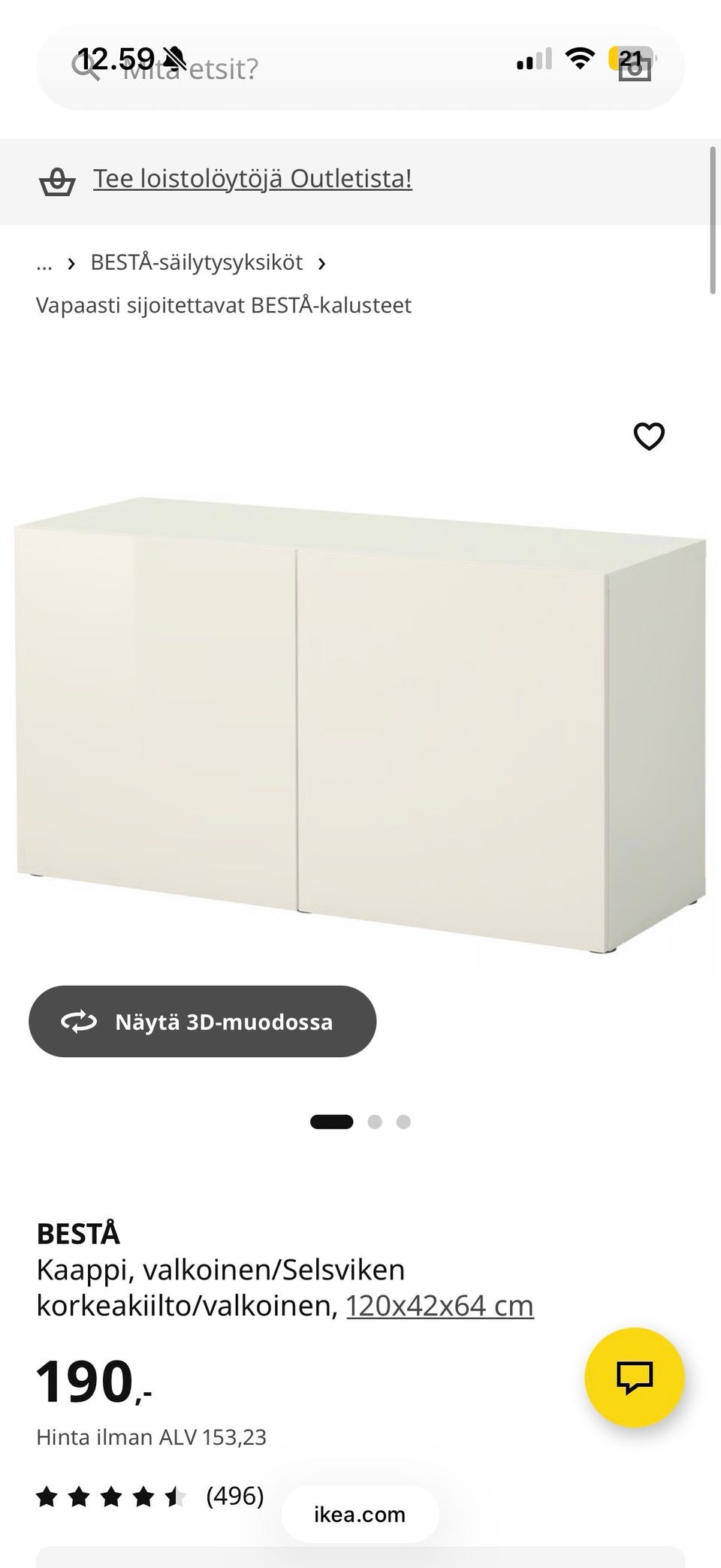Tap the 'Mitä etsit?' search field
Image resolution: width=721 pixels, height=1568 pixels.
tap(360, 68)
